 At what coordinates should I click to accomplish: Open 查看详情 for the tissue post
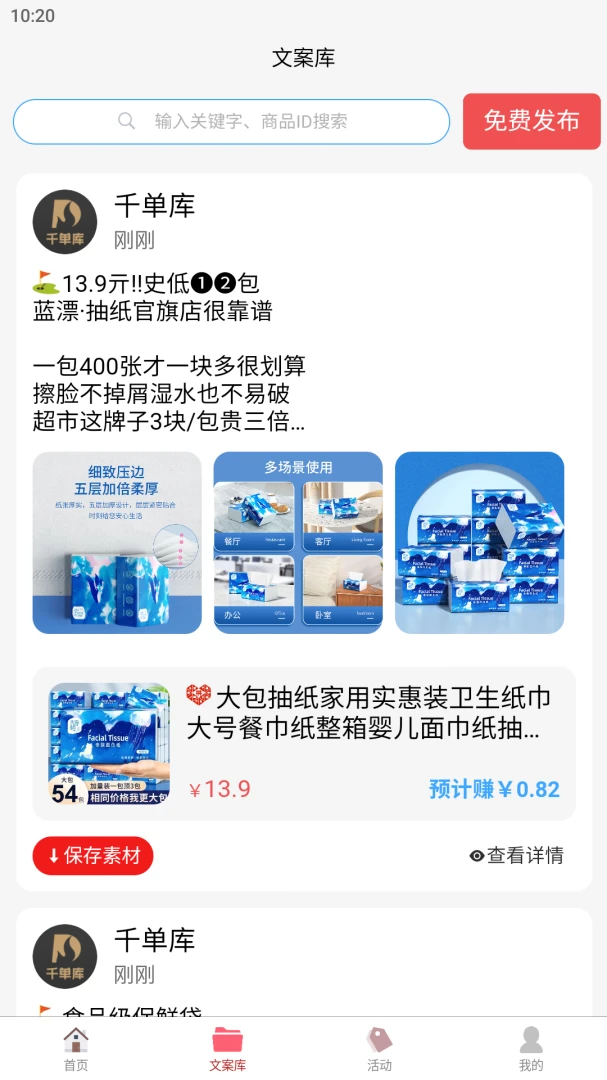pyautogui.click(x=517, y=855)
